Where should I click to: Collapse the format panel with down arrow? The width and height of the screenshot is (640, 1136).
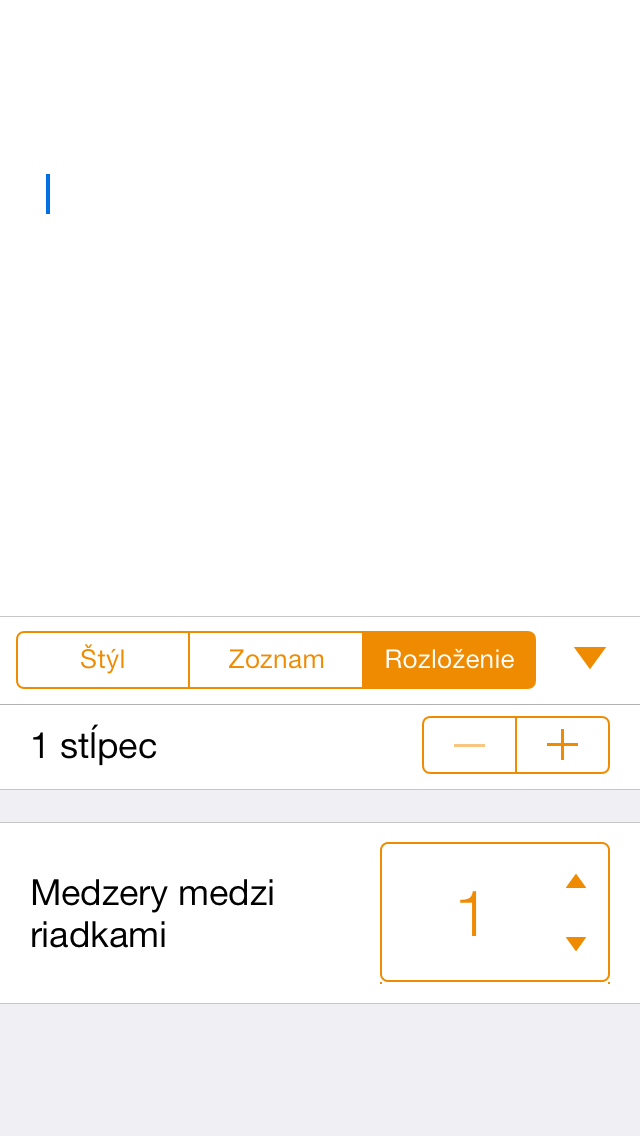(x=589, y=658)
